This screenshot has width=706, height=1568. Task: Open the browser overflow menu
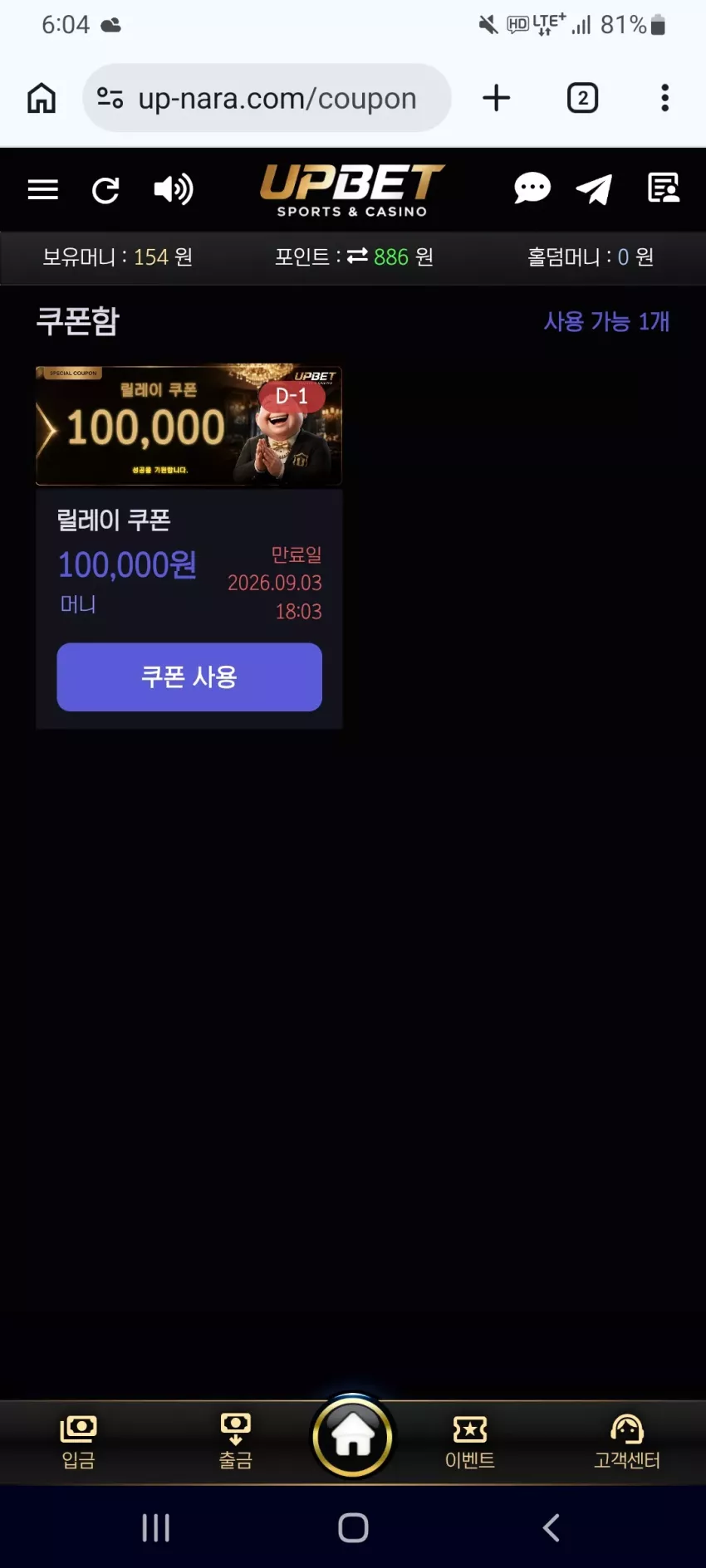[664, 98]
